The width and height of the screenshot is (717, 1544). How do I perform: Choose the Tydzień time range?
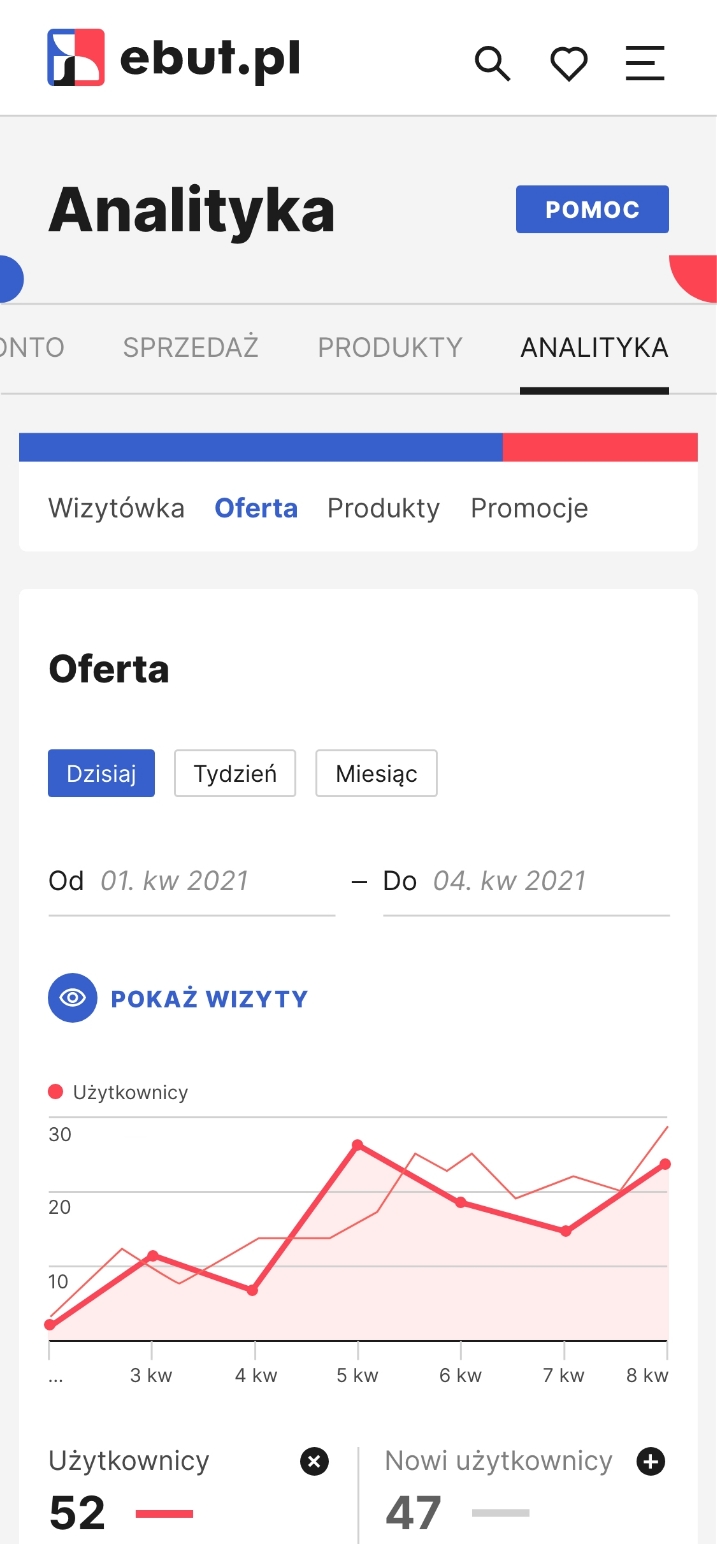(235, 773)
